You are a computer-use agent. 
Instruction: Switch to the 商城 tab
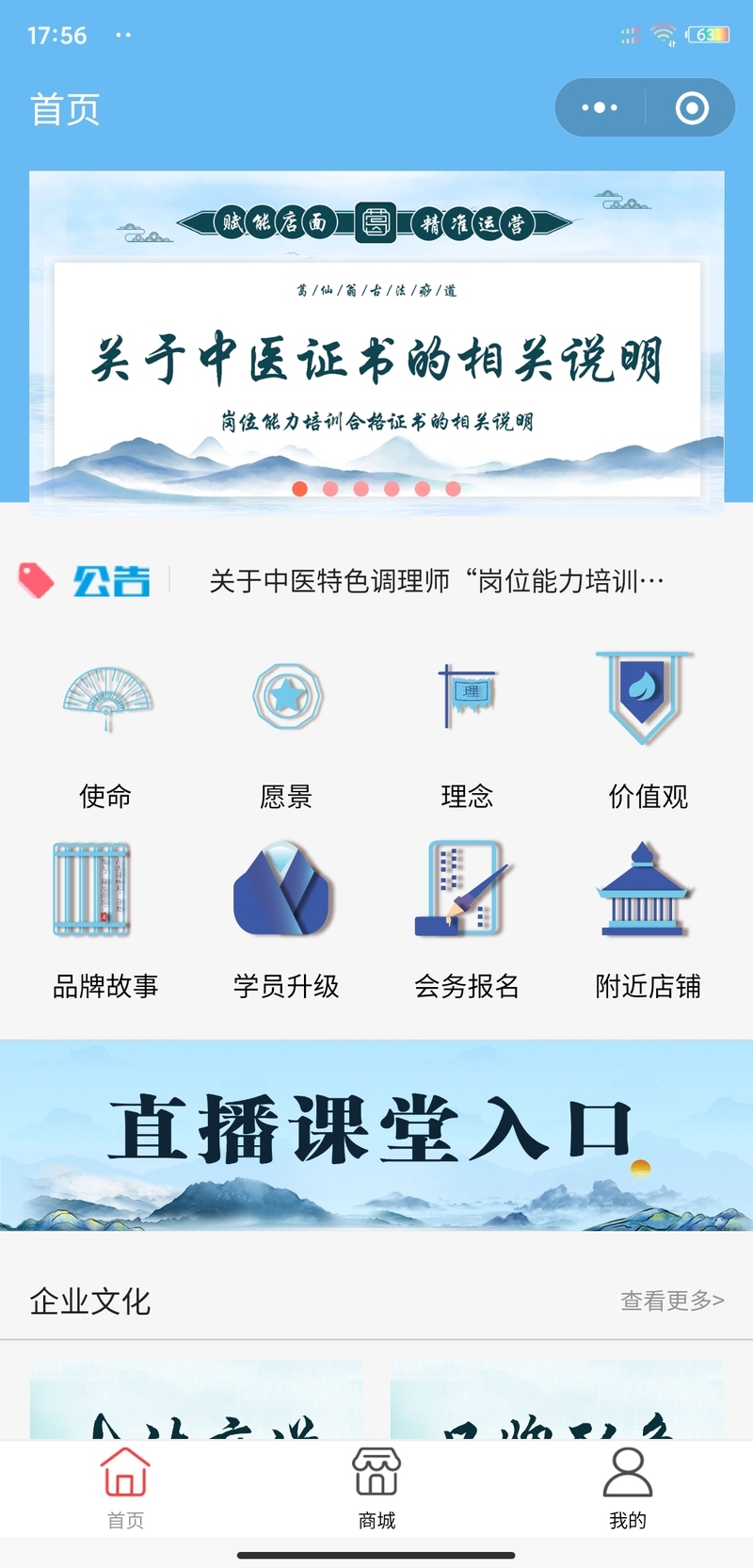[376, 1488]
